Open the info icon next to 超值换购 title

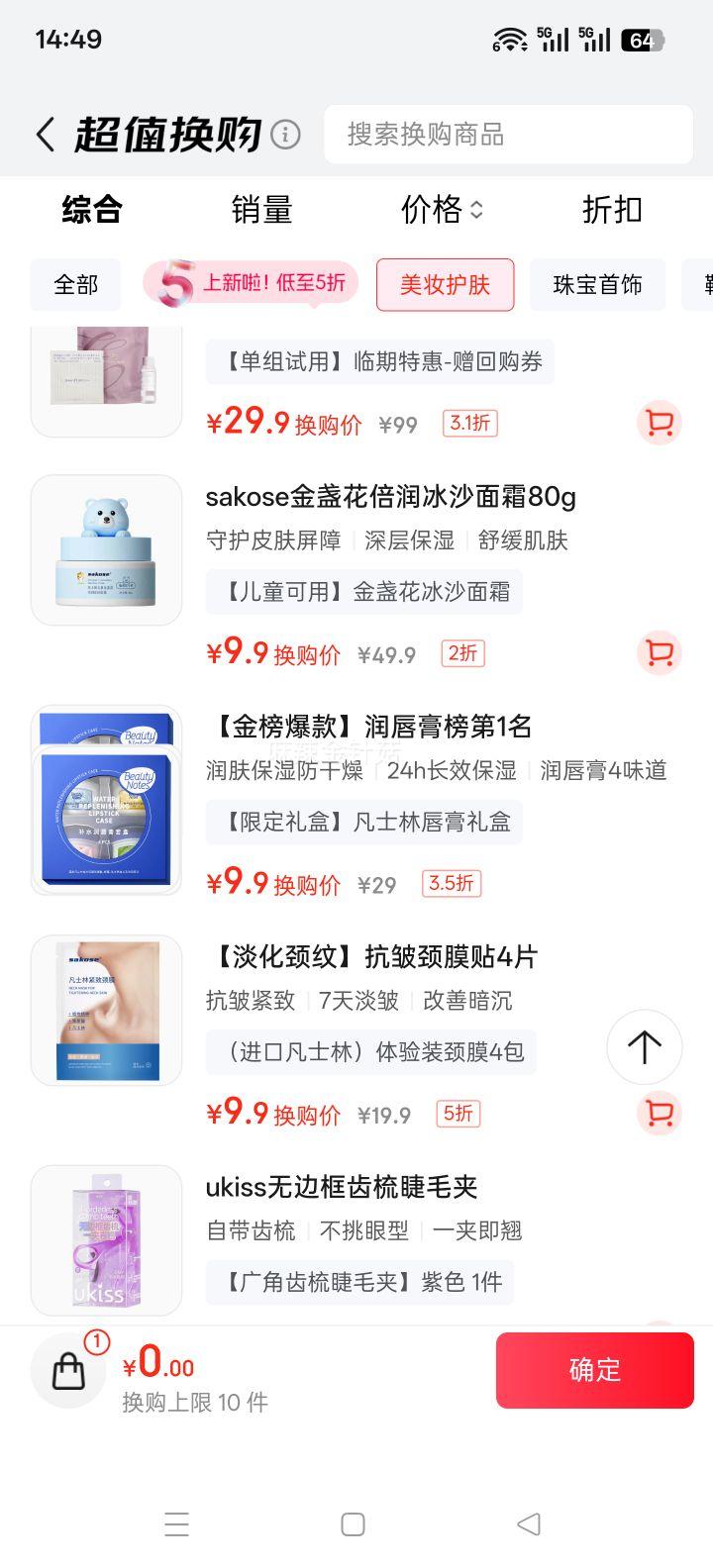coord(284,134)
